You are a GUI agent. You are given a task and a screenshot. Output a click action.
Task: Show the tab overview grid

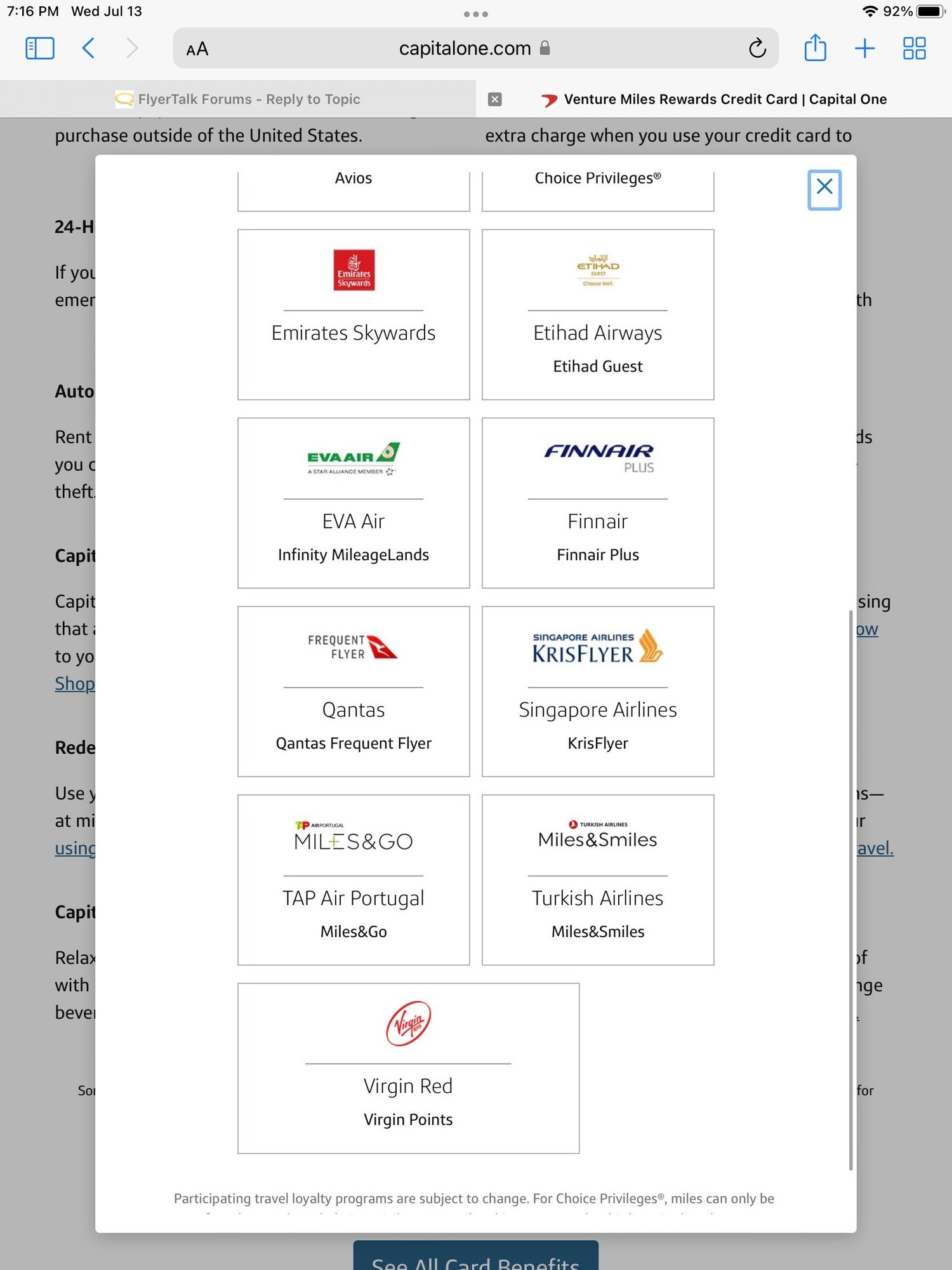point(914,48)
